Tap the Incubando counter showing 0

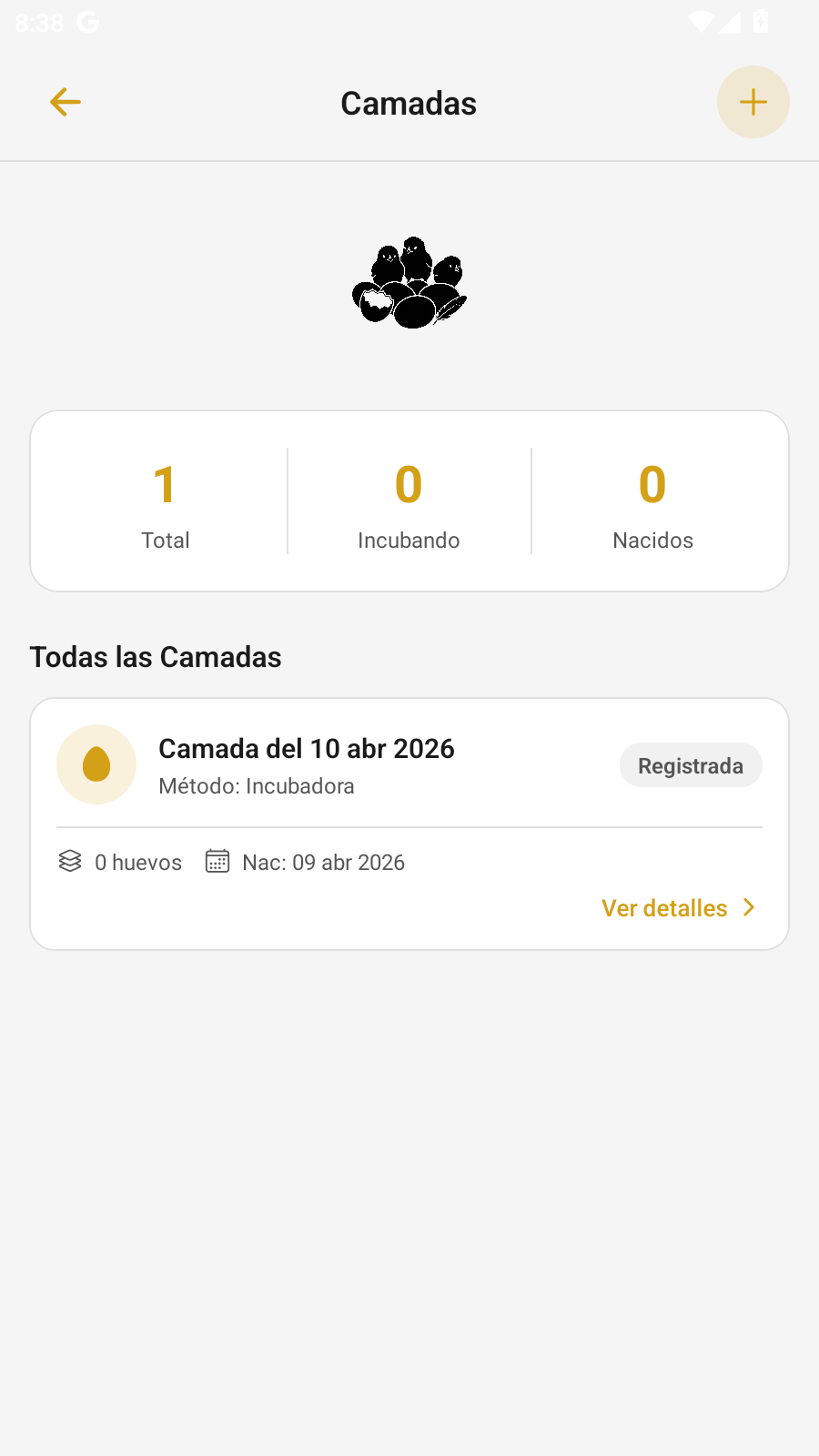pyautogui.click(x=408, y=500)
